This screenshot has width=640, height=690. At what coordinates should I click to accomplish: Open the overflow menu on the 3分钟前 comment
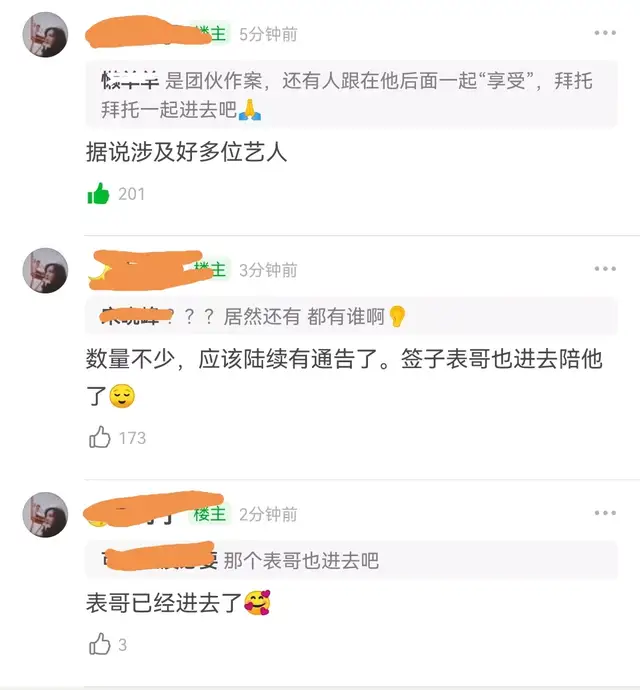point(605,269)
